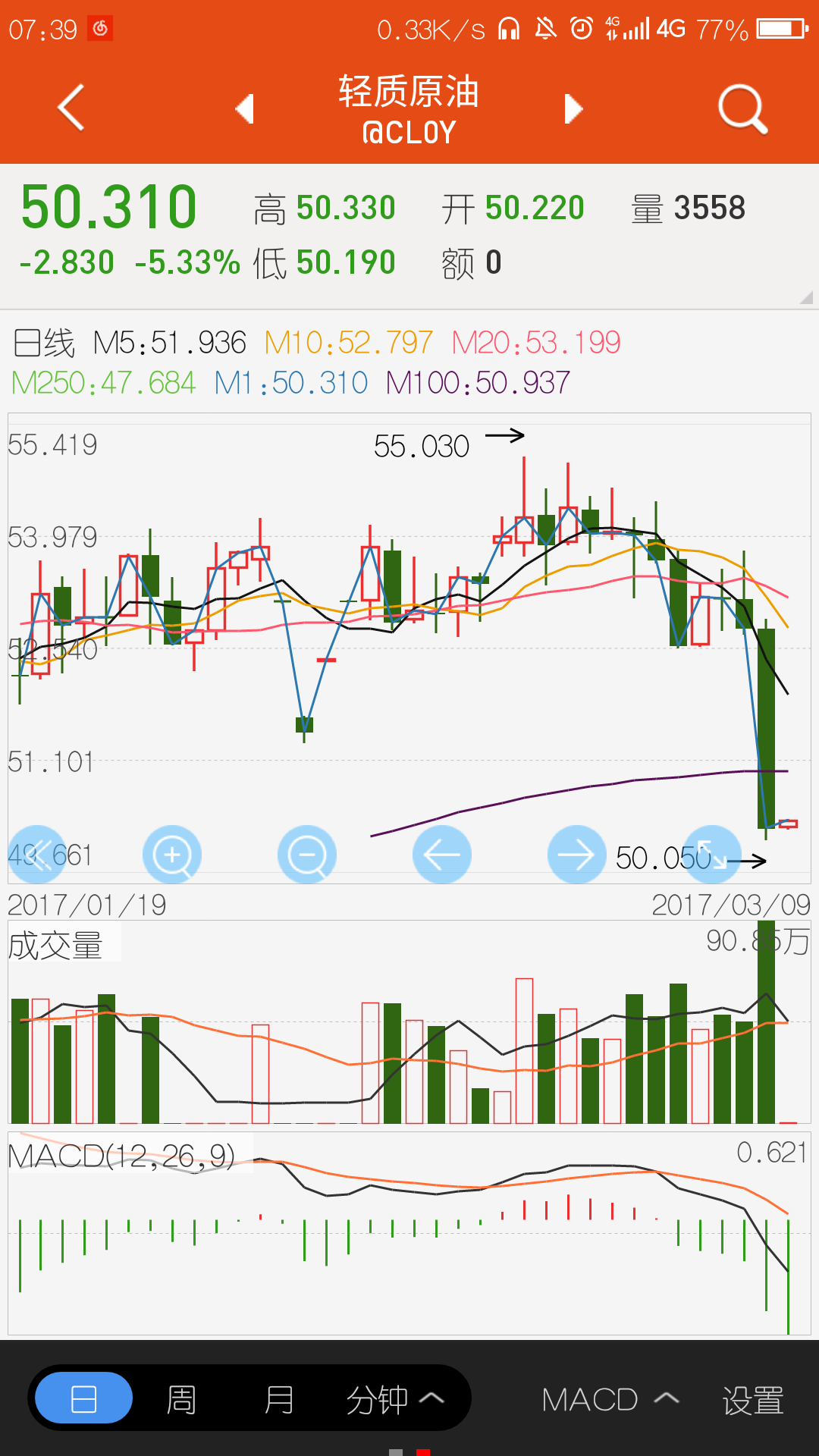This screenshot has width=819, height=1456.
Task: Select the daily K-line tab
Action: pyautogui.click(x=83, y=1399)
